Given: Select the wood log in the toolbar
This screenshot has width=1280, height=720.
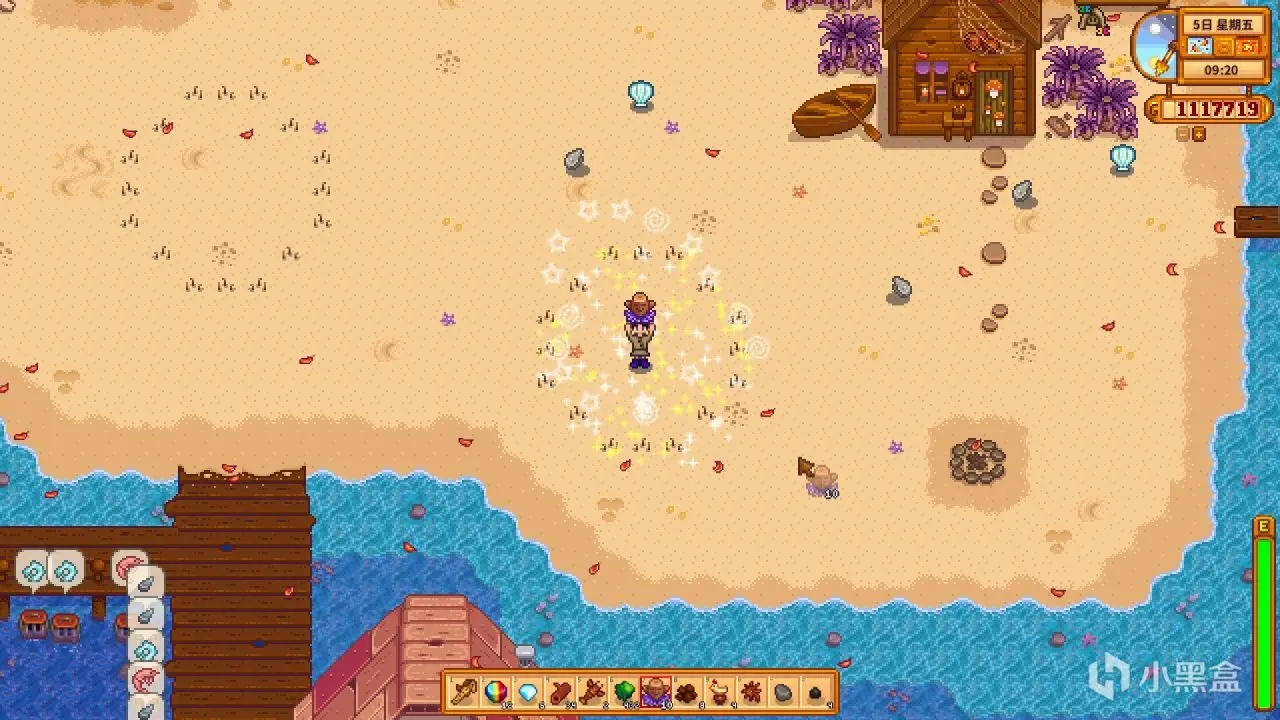Looking at the screenshot, I should point(560,691).
